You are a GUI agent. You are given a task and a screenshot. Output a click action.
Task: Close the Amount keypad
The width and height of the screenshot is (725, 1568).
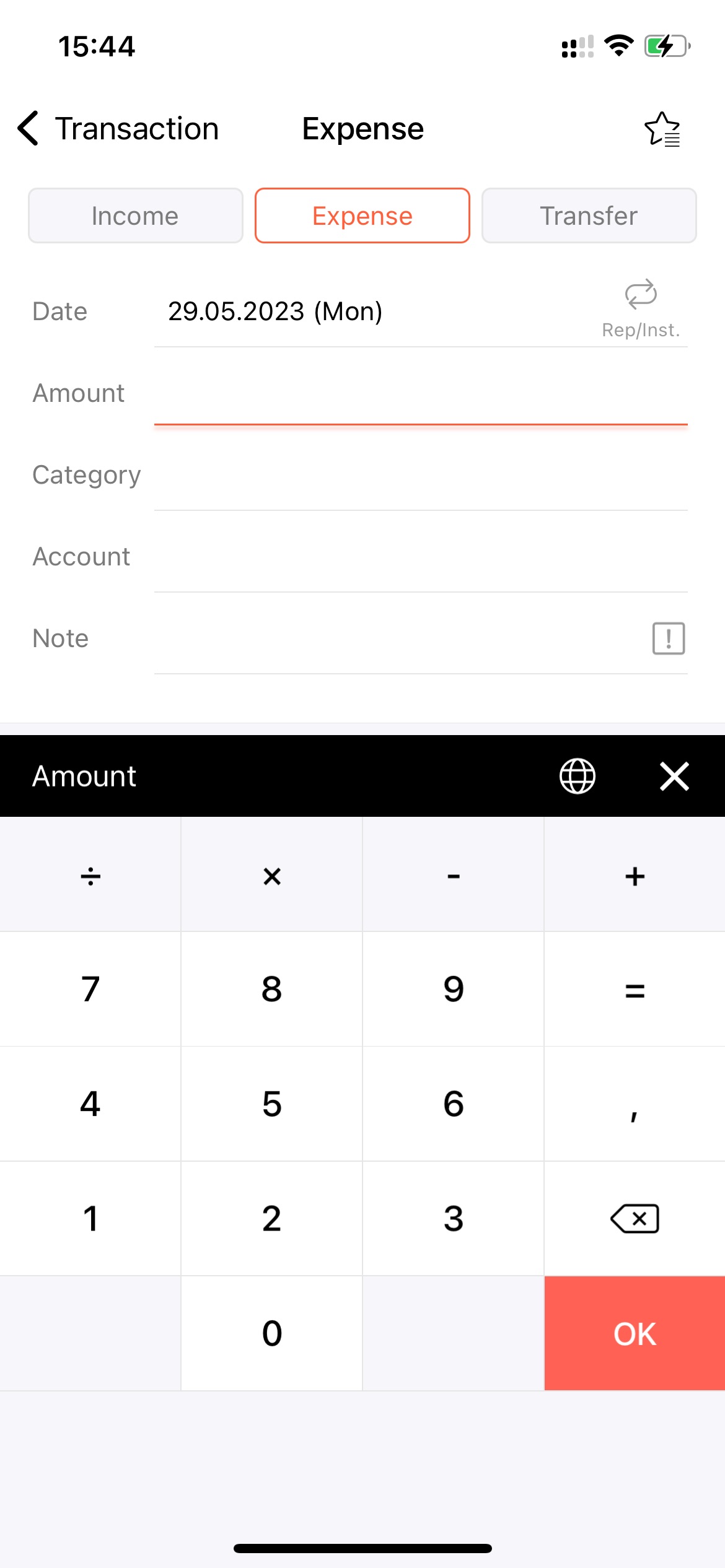[x=674, y=776]
